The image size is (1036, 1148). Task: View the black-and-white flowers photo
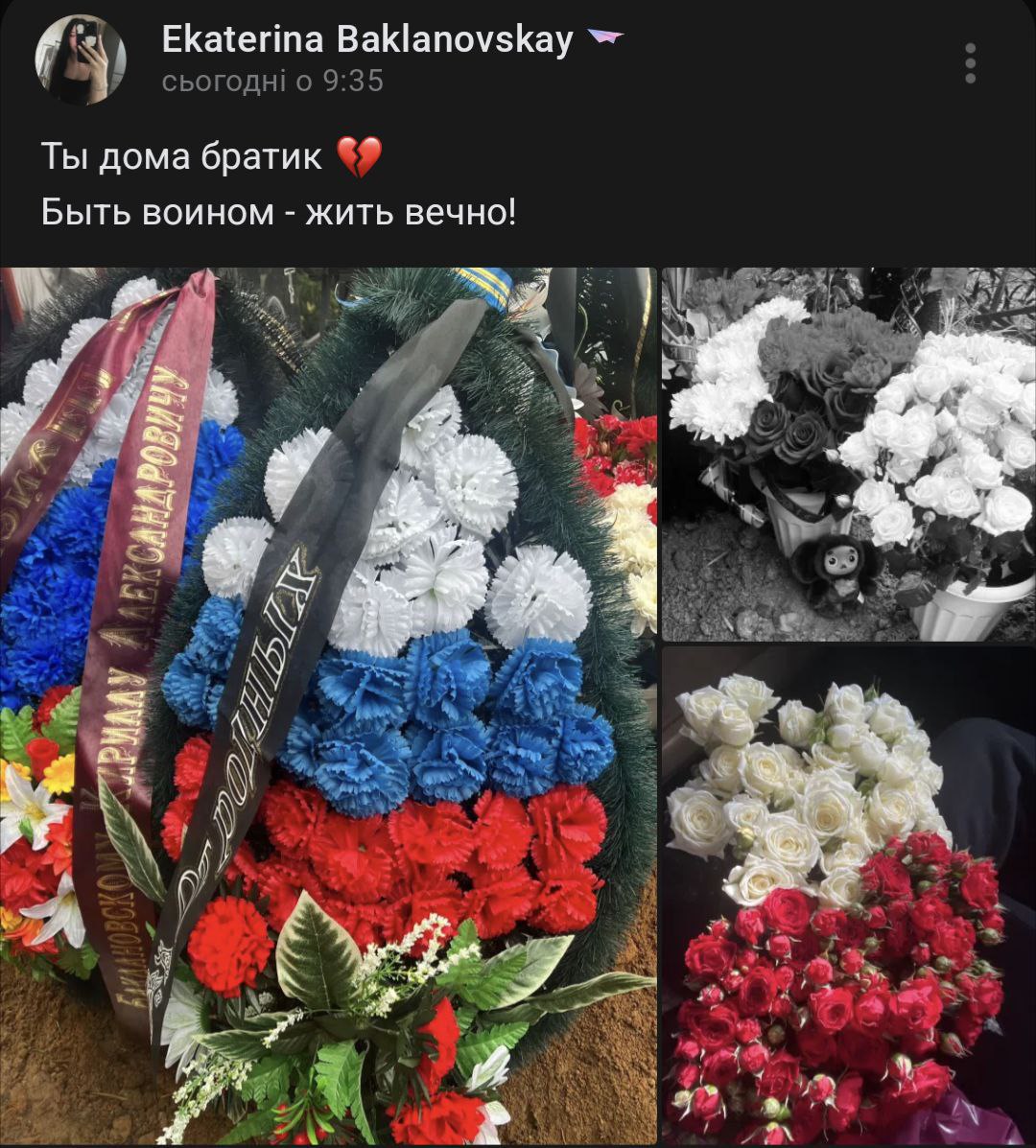point(848,454)
